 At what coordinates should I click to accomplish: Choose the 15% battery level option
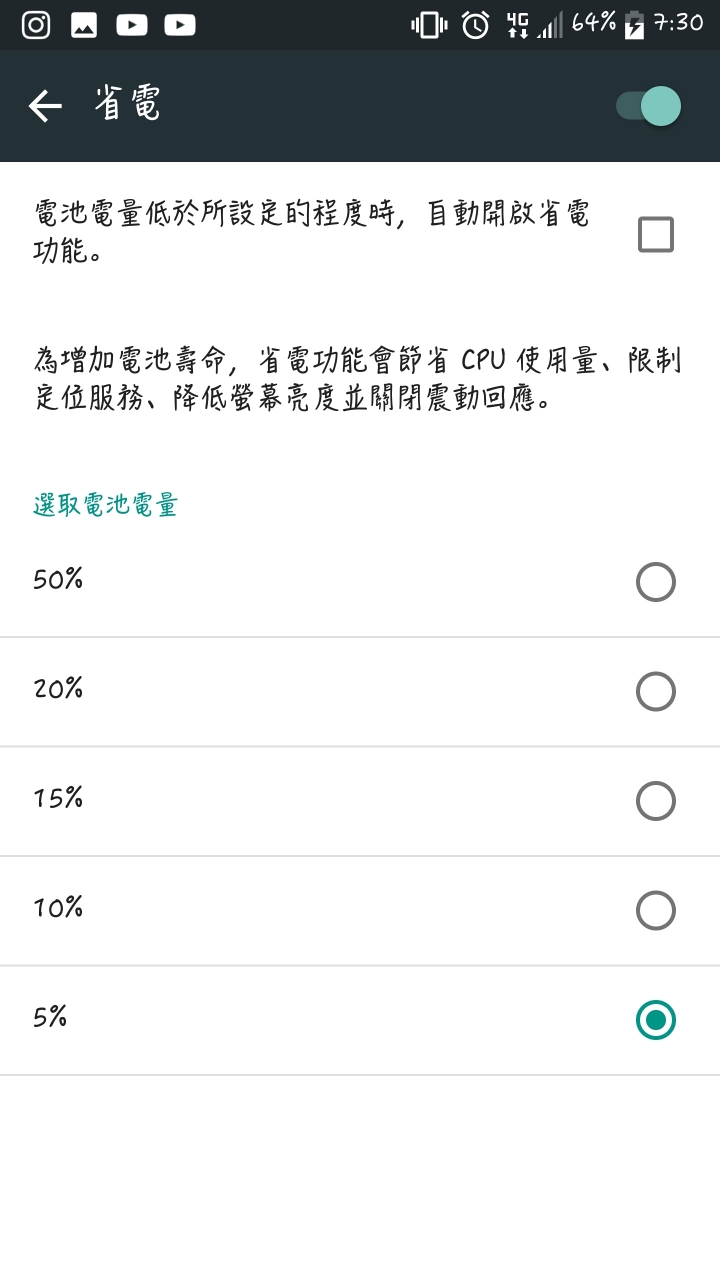[x=360, y=801]
